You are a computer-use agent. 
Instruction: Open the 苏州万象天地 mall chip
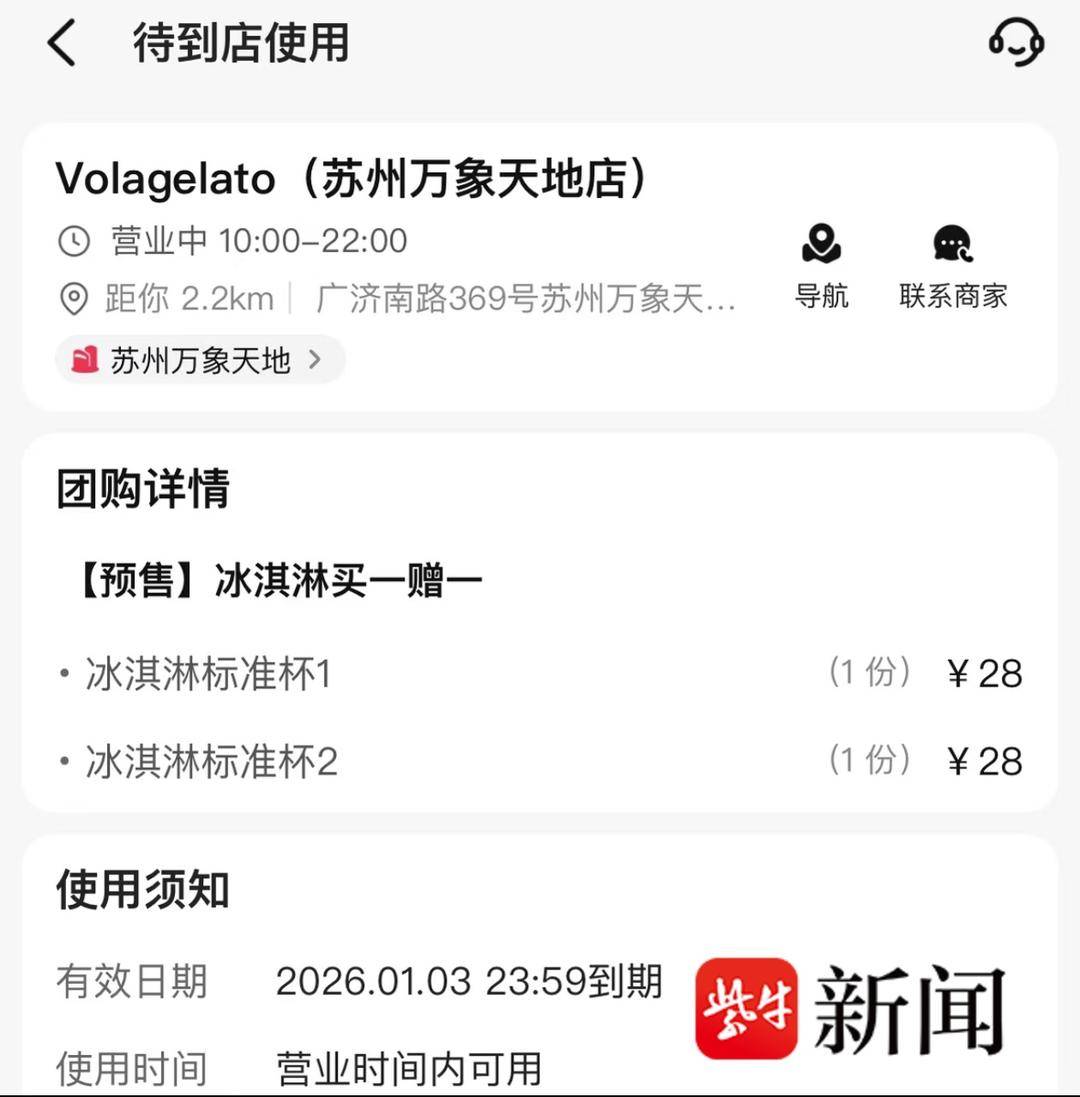click(200, 360)
